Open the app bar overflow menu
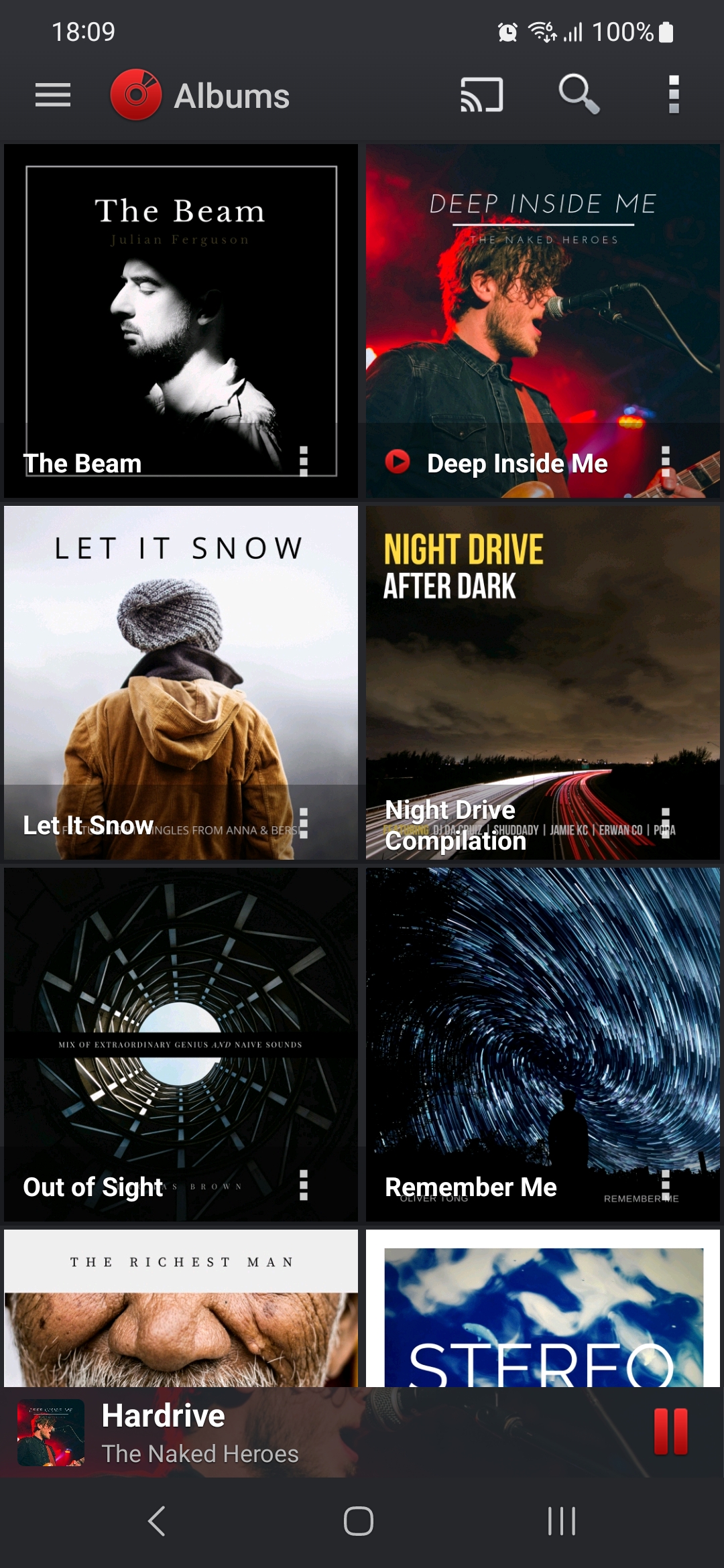 [x=674, y=95]
